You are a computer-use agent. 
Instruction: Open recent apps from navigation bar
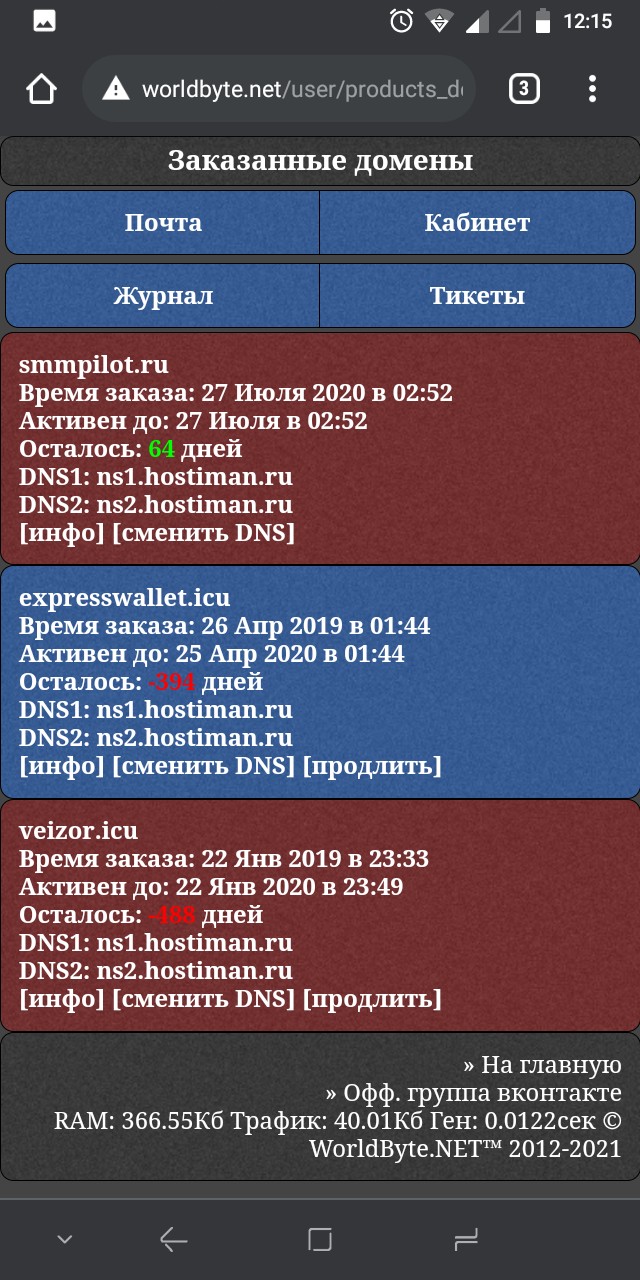click(x=320, y=1240)
